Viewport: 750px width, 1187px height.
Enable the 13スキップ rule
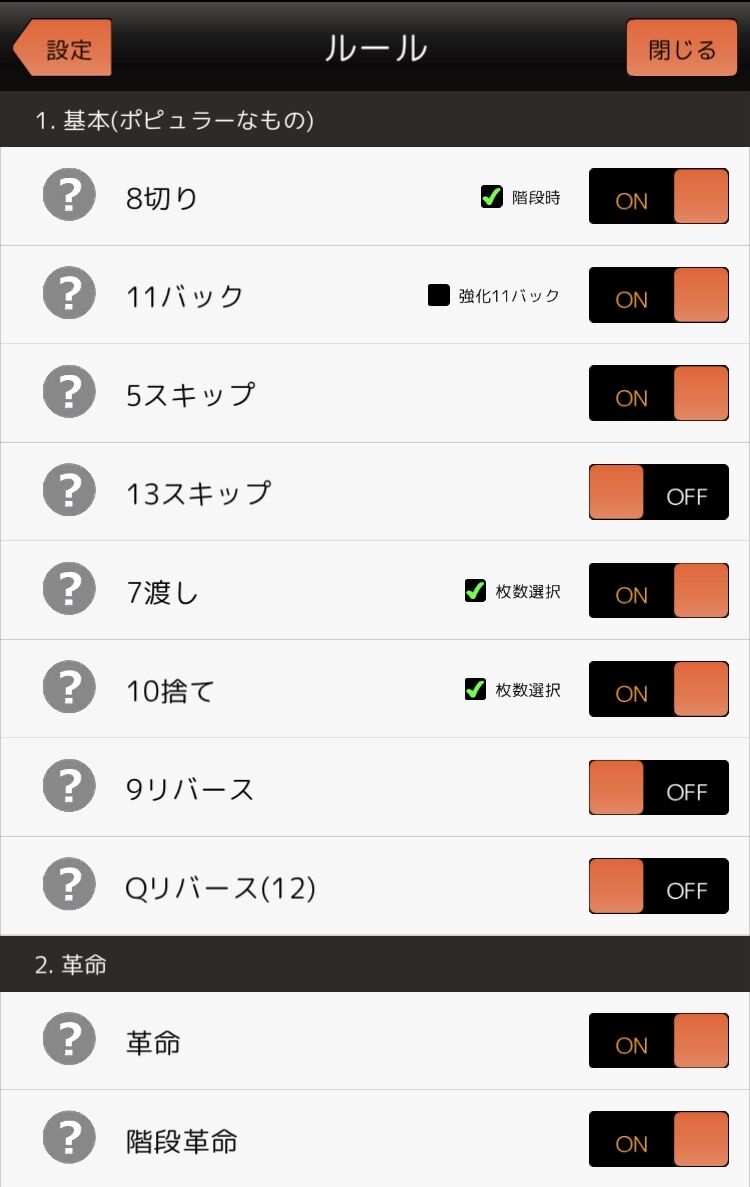[x=658, y=492]
